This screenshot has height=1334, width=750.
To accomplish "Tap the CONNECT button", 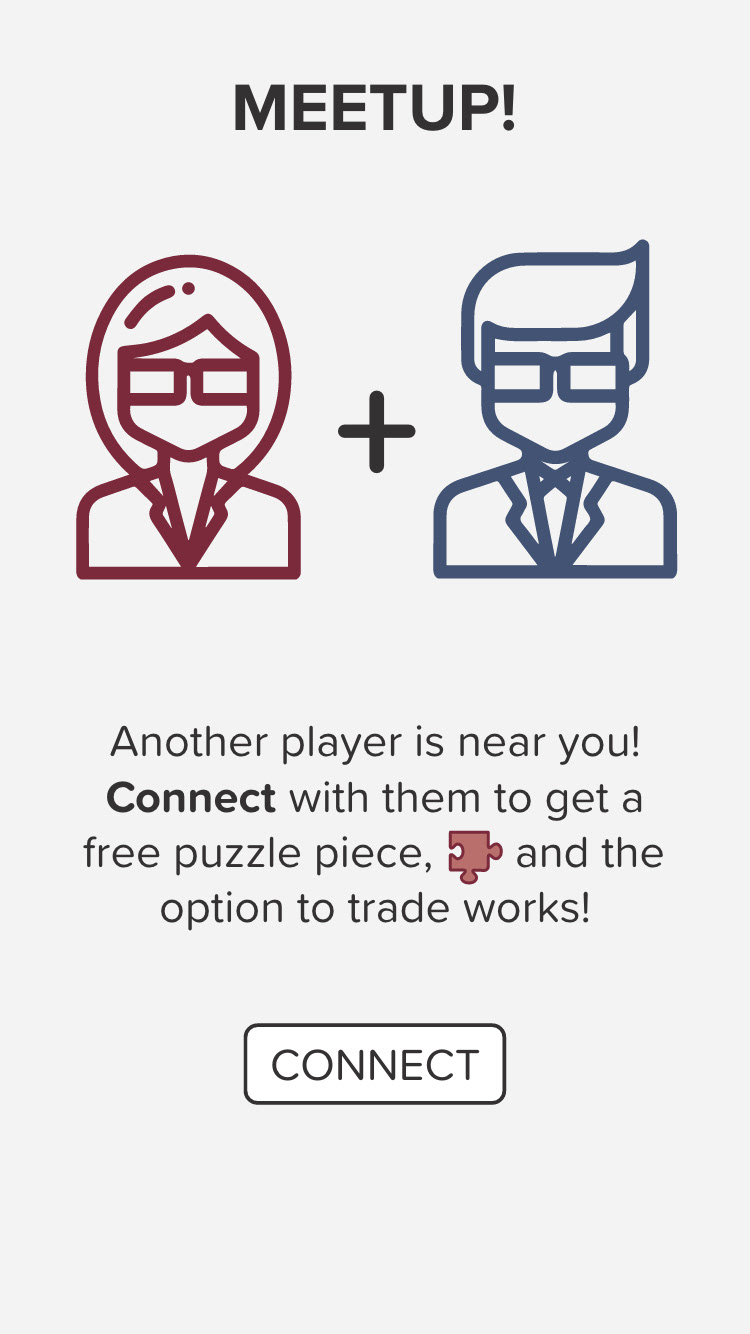I will click(375, 1064).
